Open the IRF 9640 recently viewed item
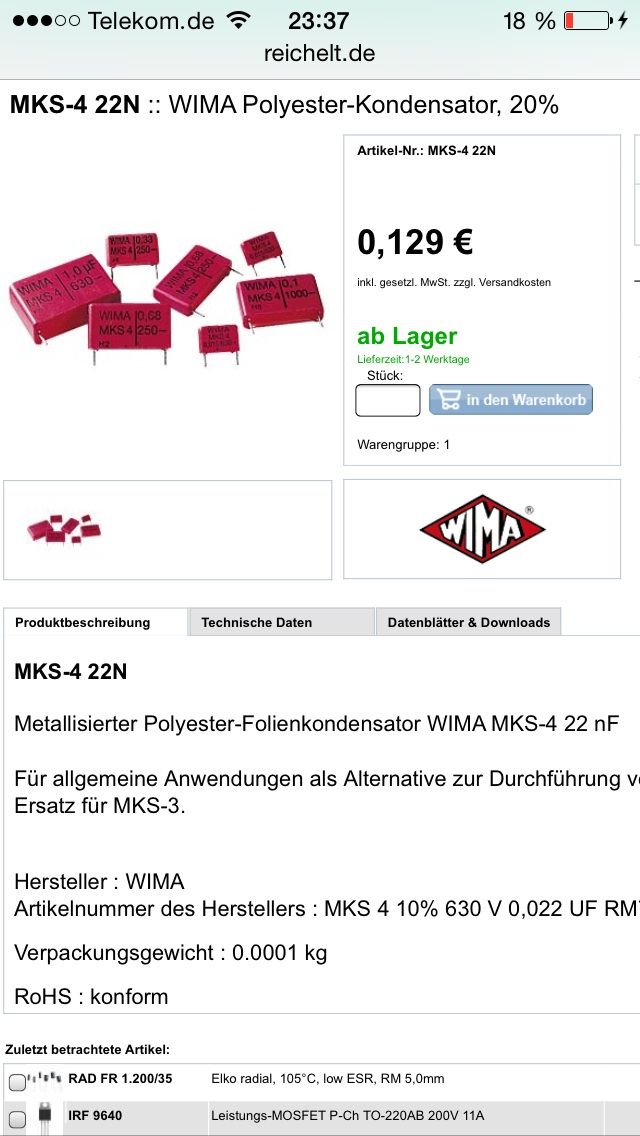The image size is (640, 1136). [x=95, y=1115]
